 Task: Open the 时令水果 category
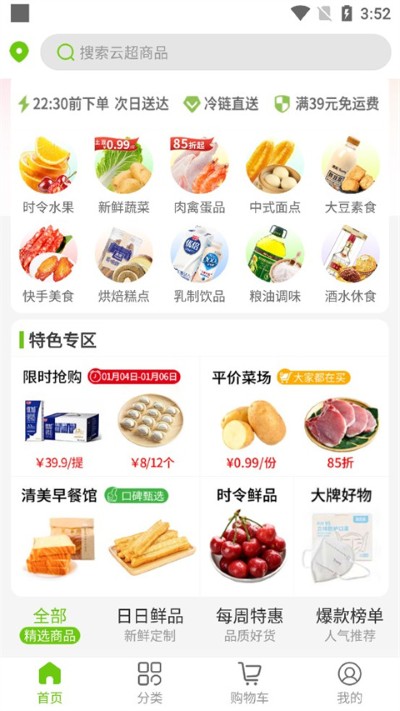[48, 175]
